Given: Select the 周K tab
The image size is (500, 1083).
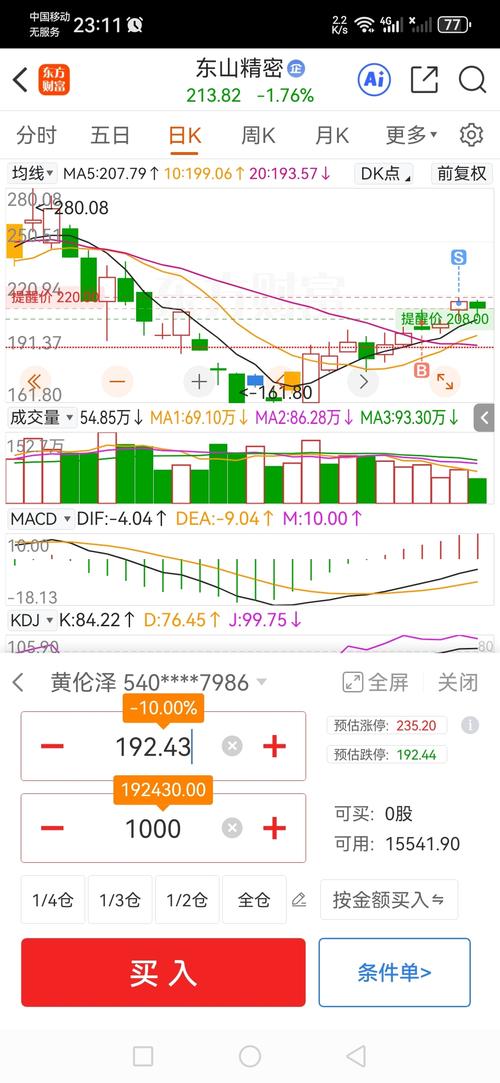Looking at the screenshot, I should 258,135.
